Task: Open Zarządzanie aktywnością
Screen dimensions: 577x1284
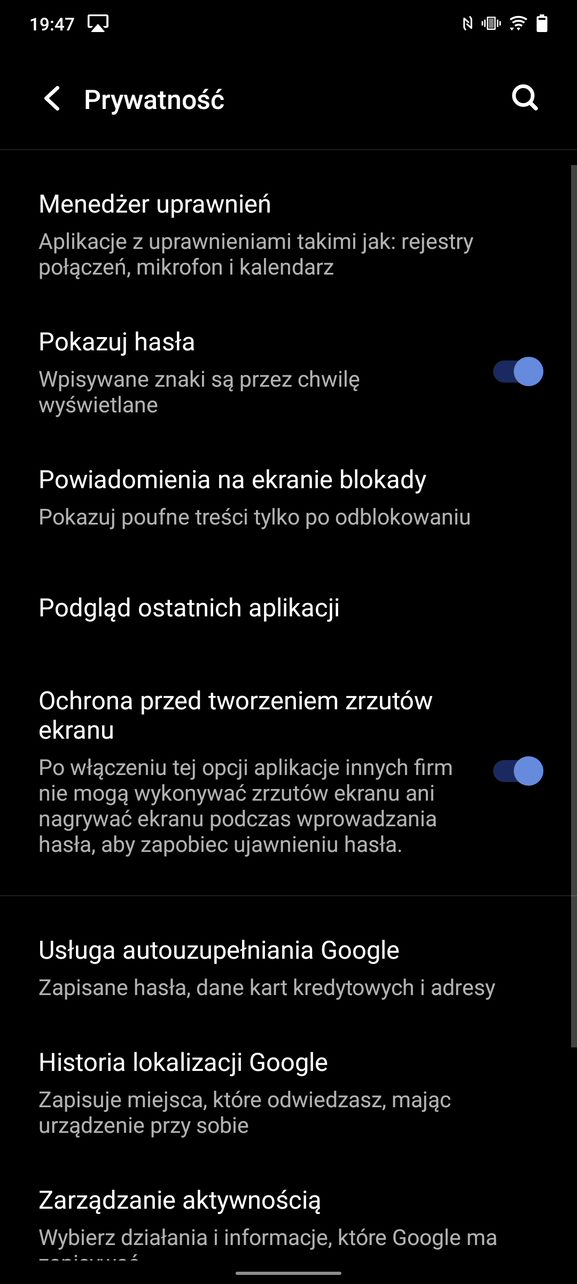Action: coord(288,1220)
